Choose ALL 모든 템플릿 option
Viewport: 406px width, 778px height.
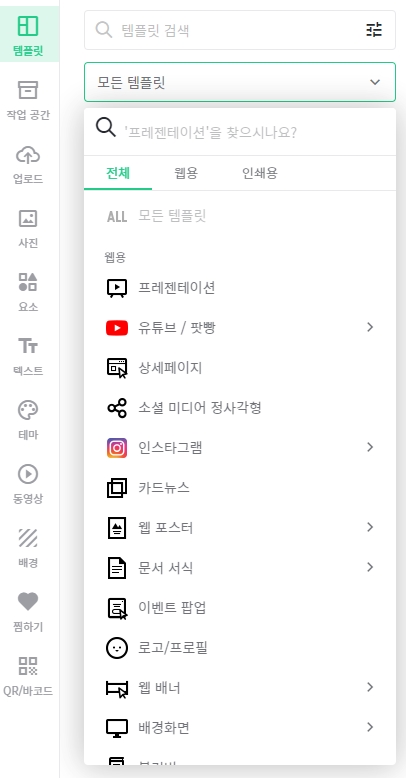pyautogui.click(x=240, y=216)
